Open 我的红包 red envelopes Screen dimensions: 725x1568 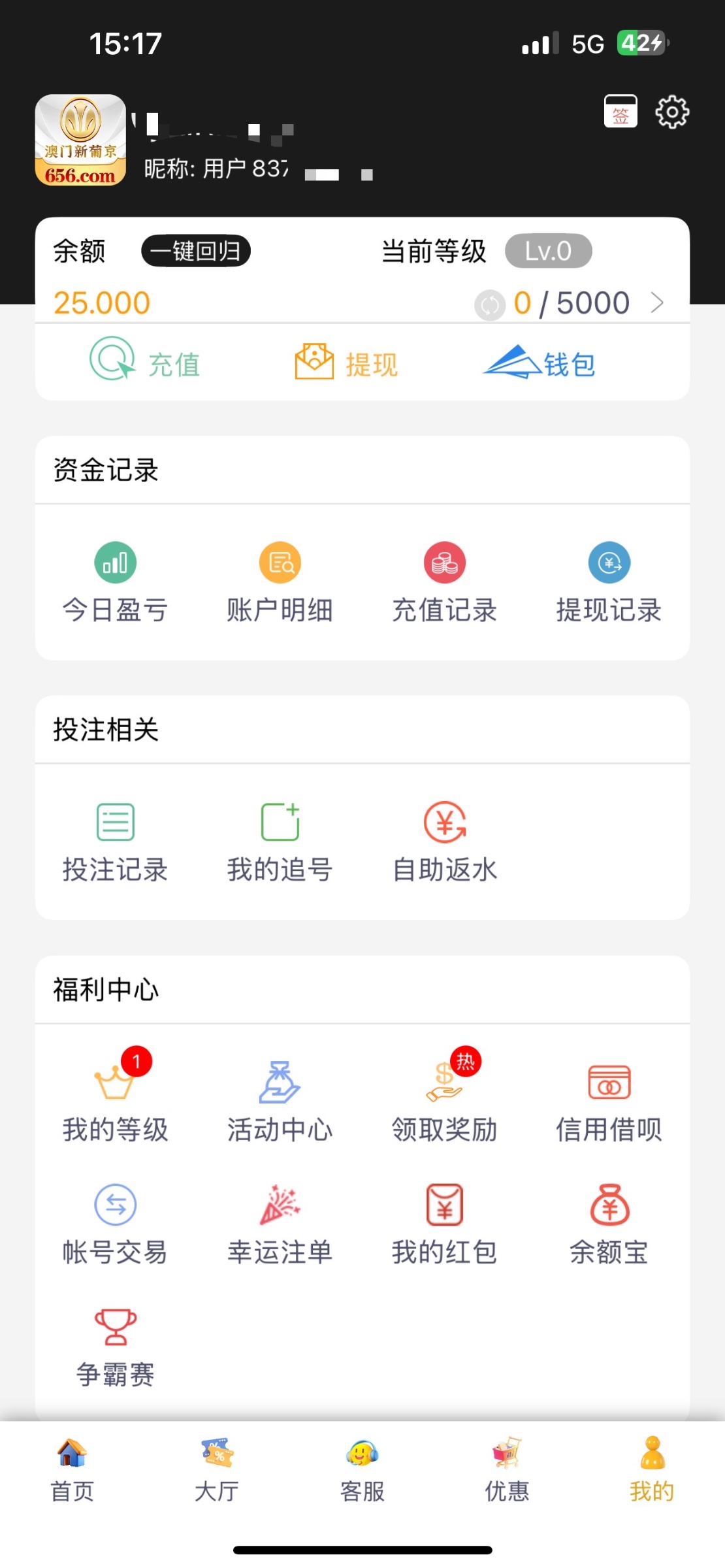click(444, 1224)
